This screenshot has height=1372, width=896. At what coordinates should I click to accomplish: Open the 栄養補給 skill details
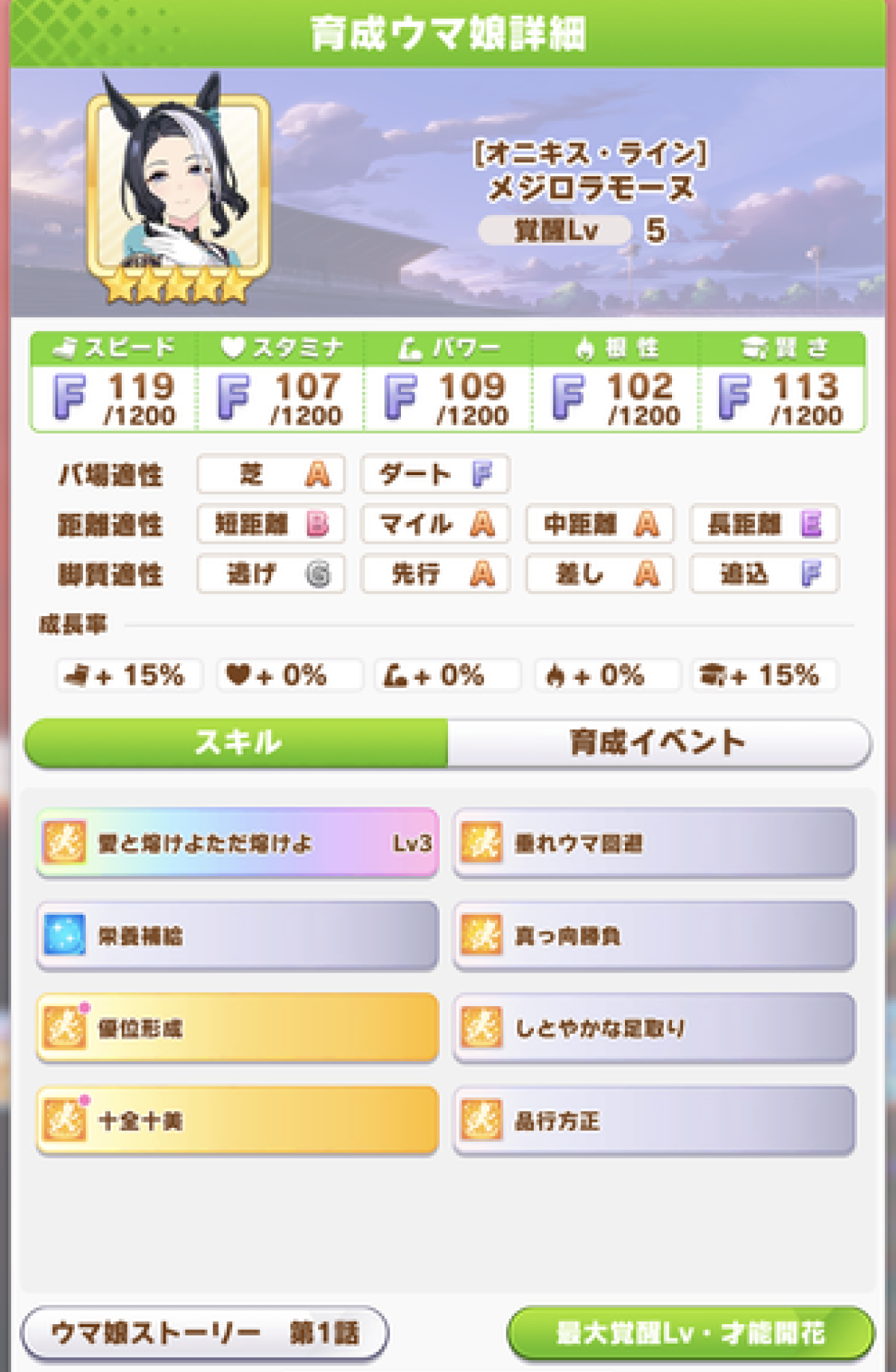tap(237, 936)
